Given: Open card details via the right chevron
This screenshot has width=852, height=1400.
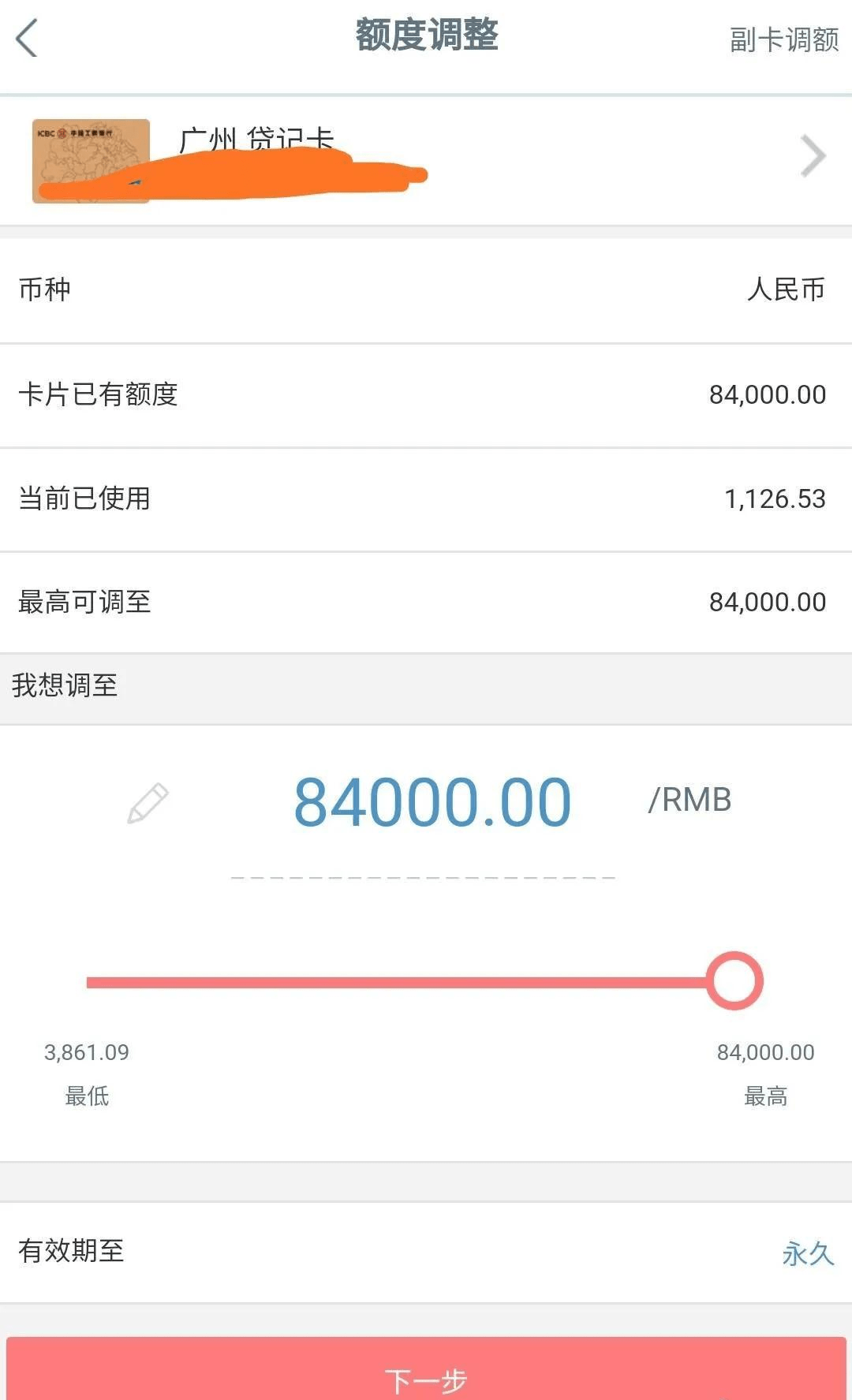Looking at the screenshot, I should pyautogui.click(x=811, y=156).
